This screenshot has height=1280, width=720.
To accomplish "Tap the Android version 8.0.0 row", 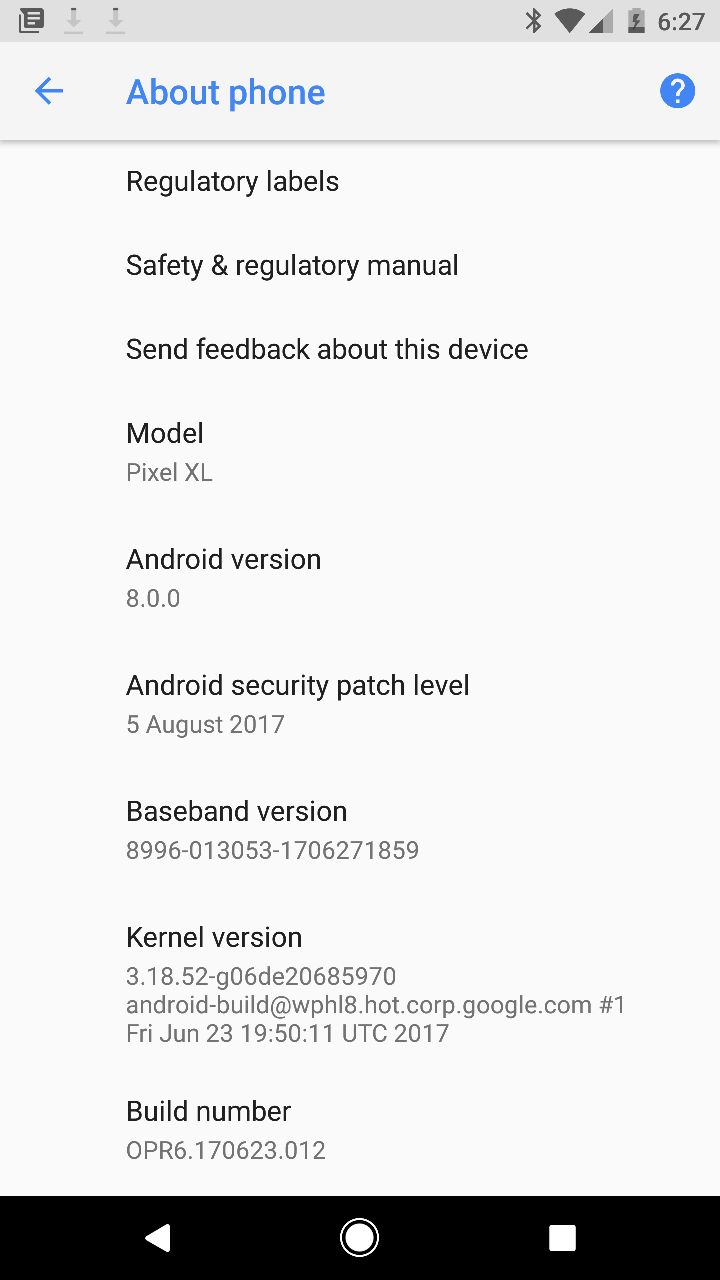I will [360, 579].
